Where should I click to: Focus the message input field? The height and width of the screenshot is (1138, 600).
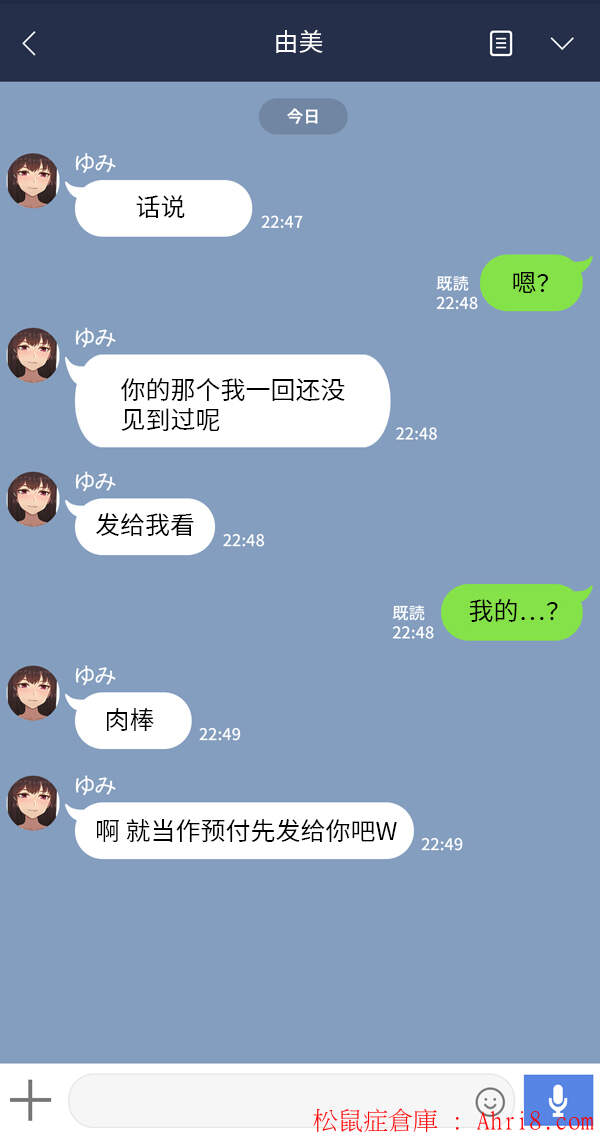270,1101
